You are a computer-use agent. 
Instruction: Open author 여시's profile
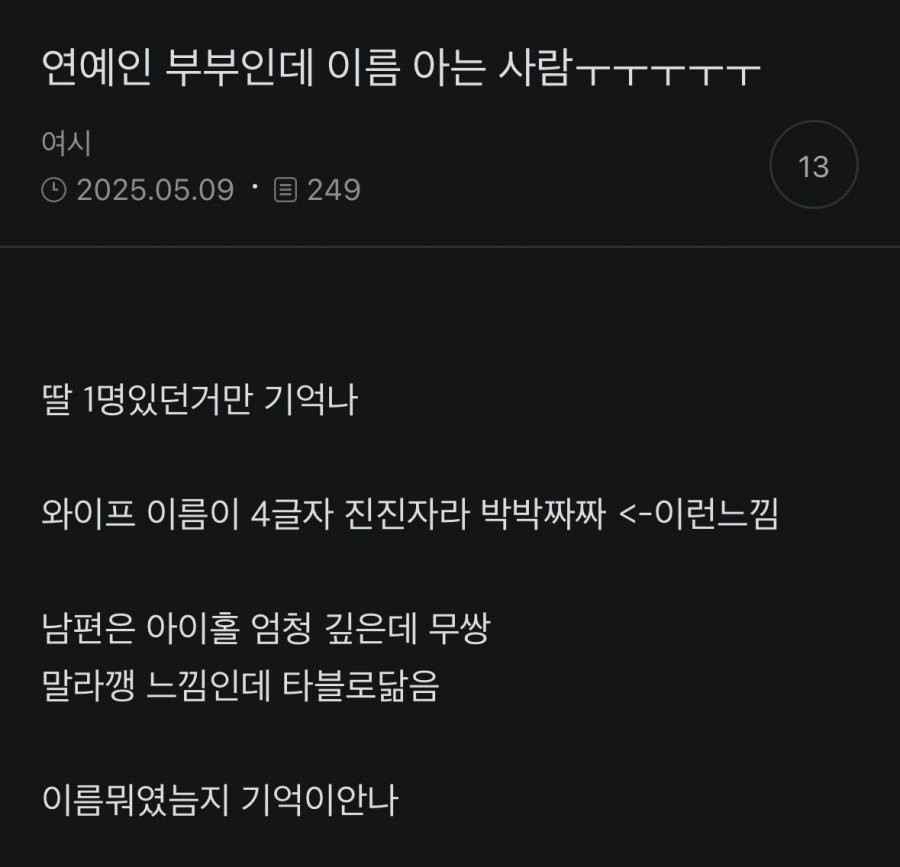[67, 144]
